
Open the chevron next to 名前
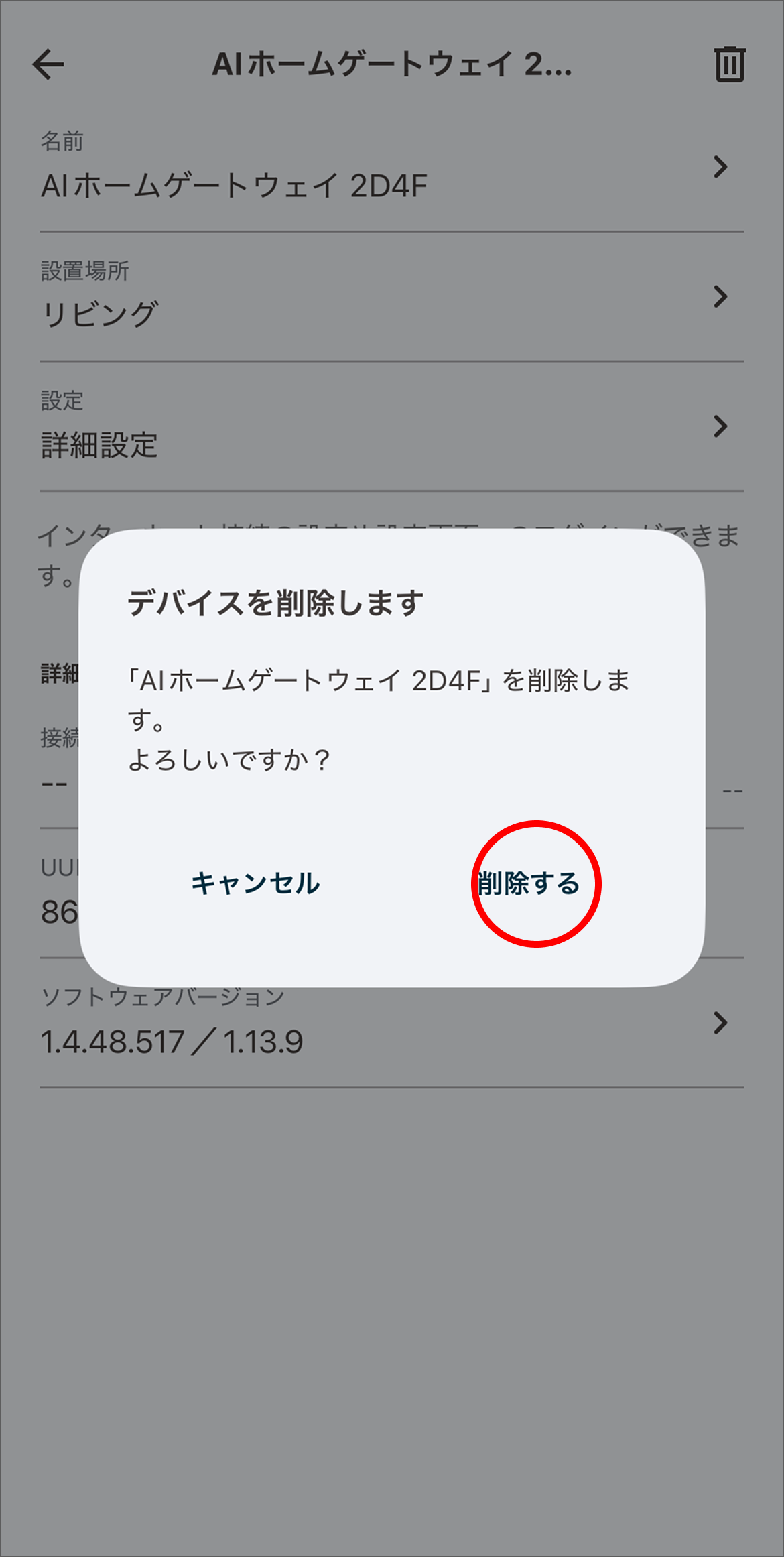tap(720, 168)
